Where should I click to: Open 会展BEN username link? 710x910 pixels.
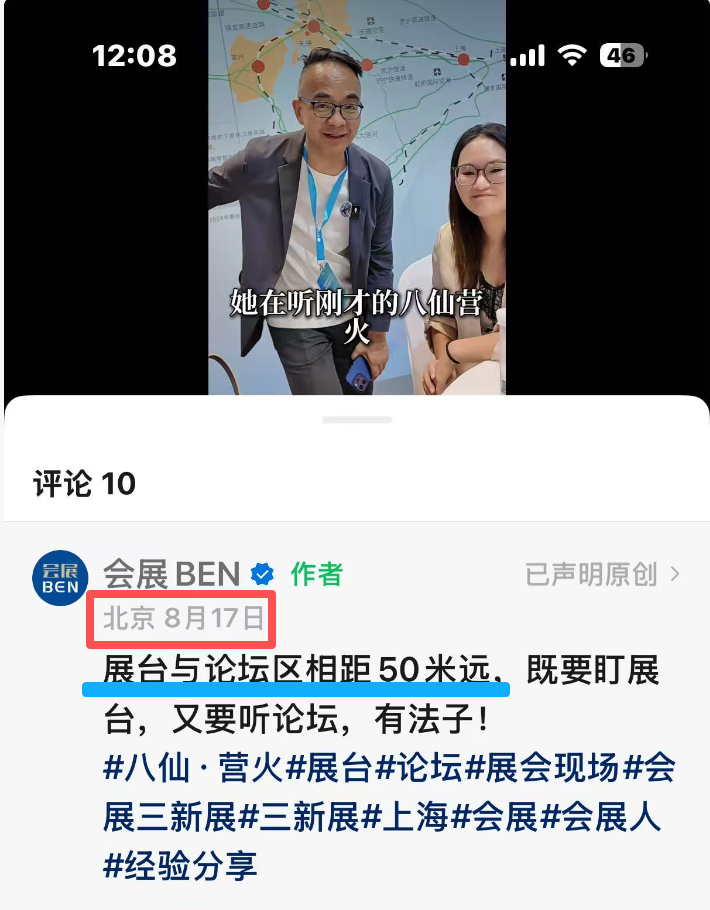click(171, 574)
